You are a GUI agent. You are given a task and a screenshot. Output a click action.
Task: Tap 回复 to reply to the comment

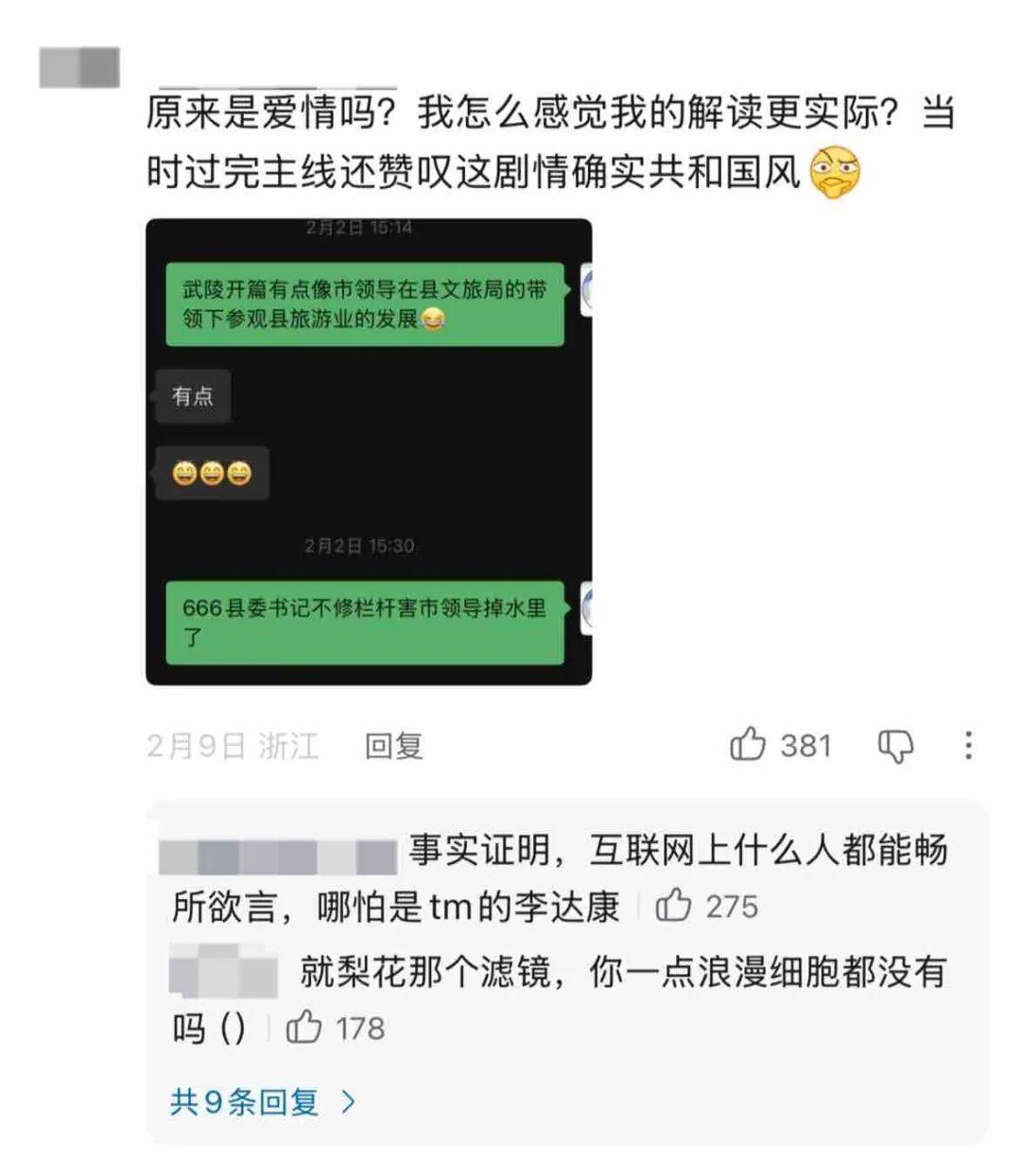(x=393, y=746)
